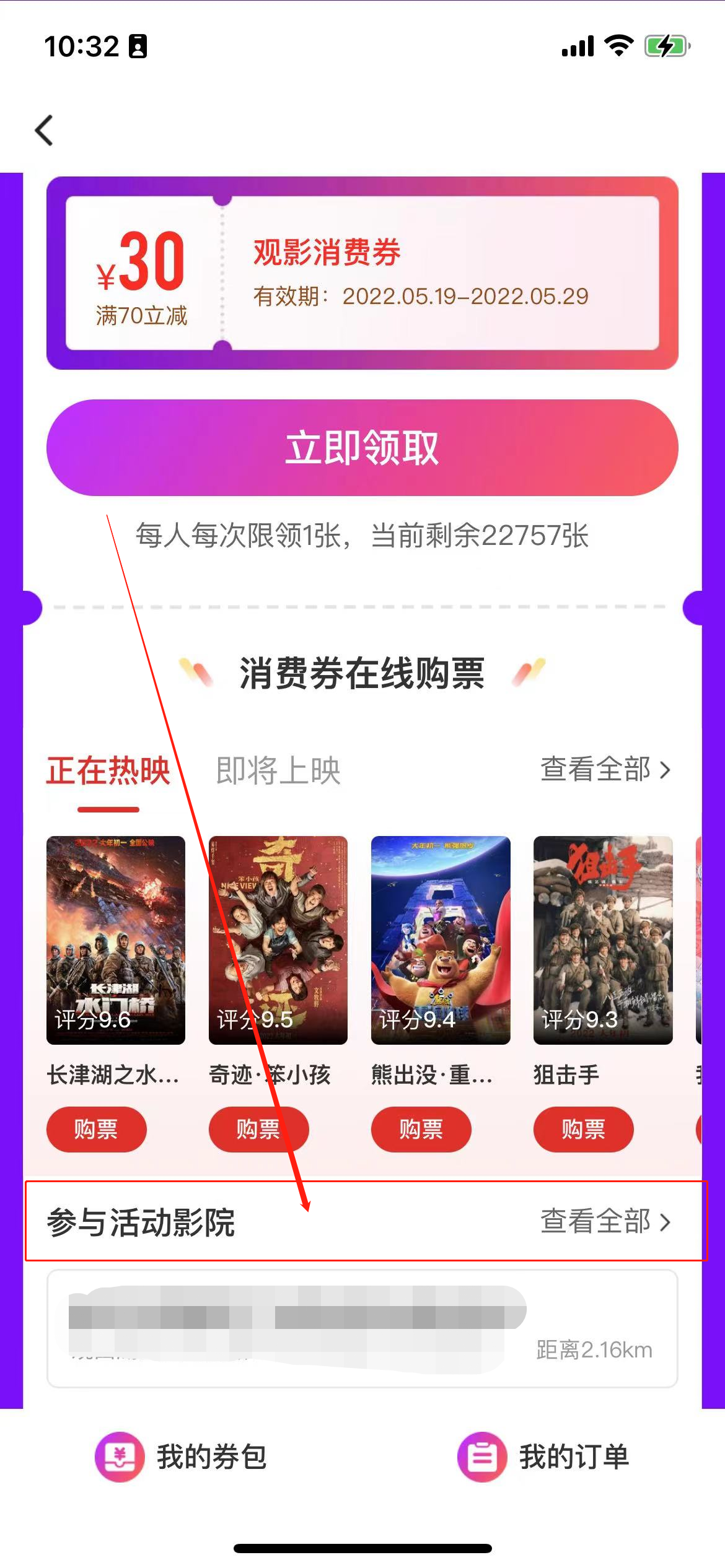Image resolution: width=725 pixels, height=1568 pixels.
Task: Open the 狙击手 movie poster
Action: (603, 939)
